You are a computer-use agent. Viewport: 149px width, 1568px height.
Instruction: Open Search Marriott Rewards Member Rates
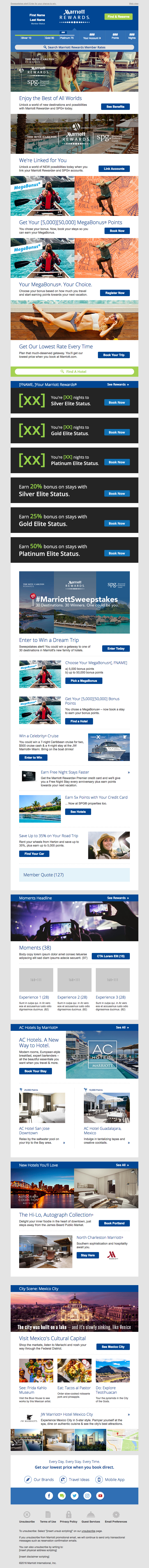click(74, 47)
